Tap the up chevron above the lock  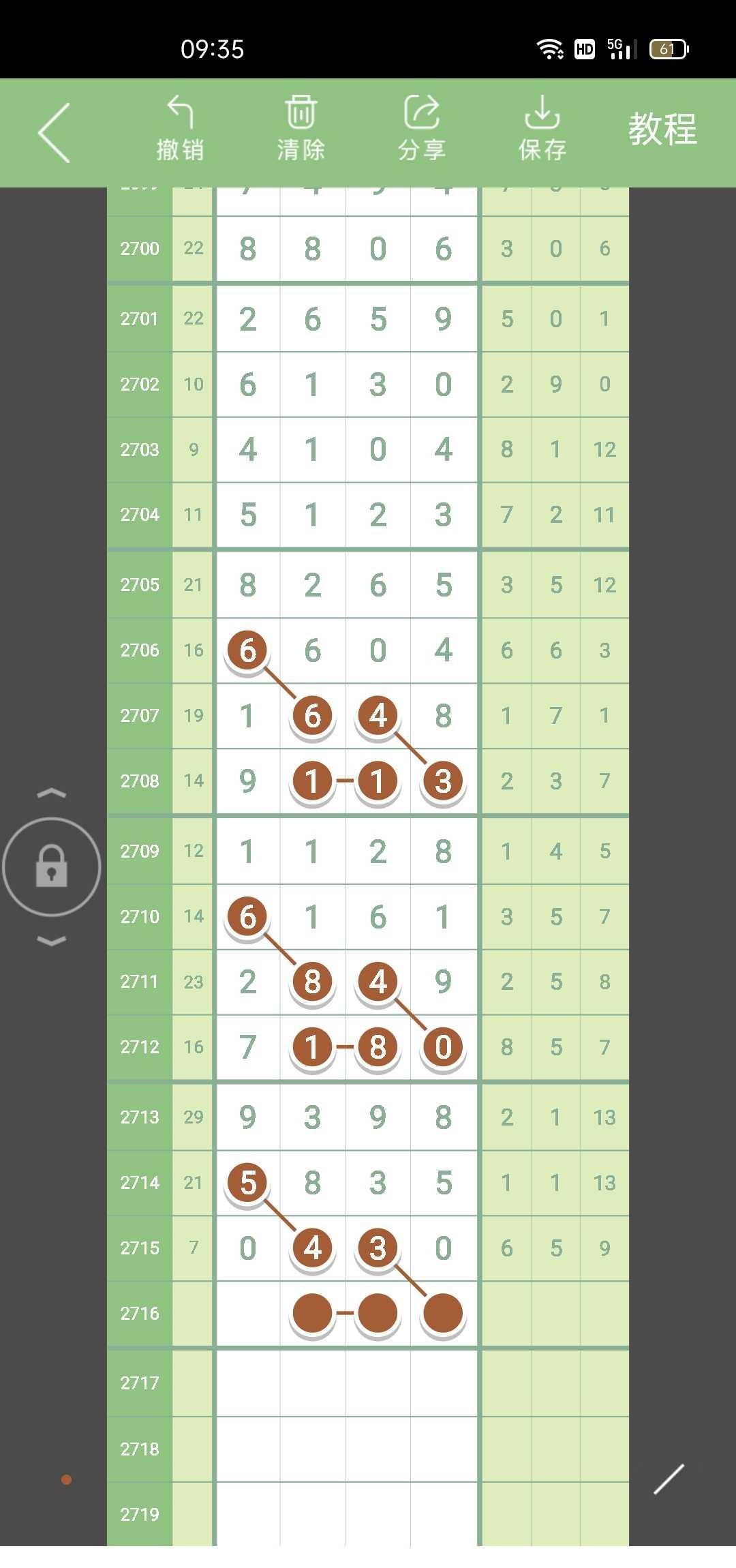coord(52,793)
